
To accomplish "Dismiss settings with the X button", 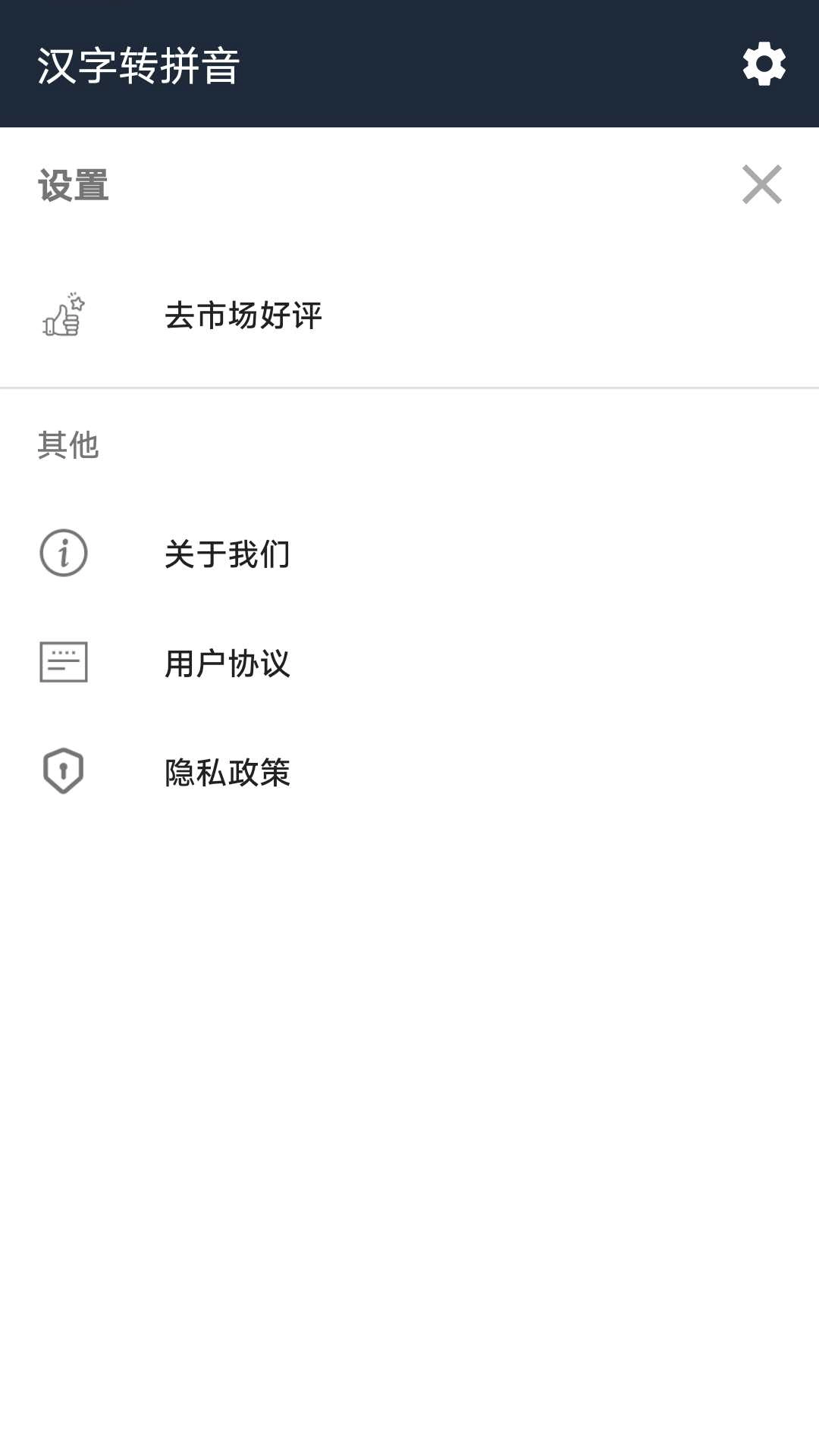I will 761,184.
